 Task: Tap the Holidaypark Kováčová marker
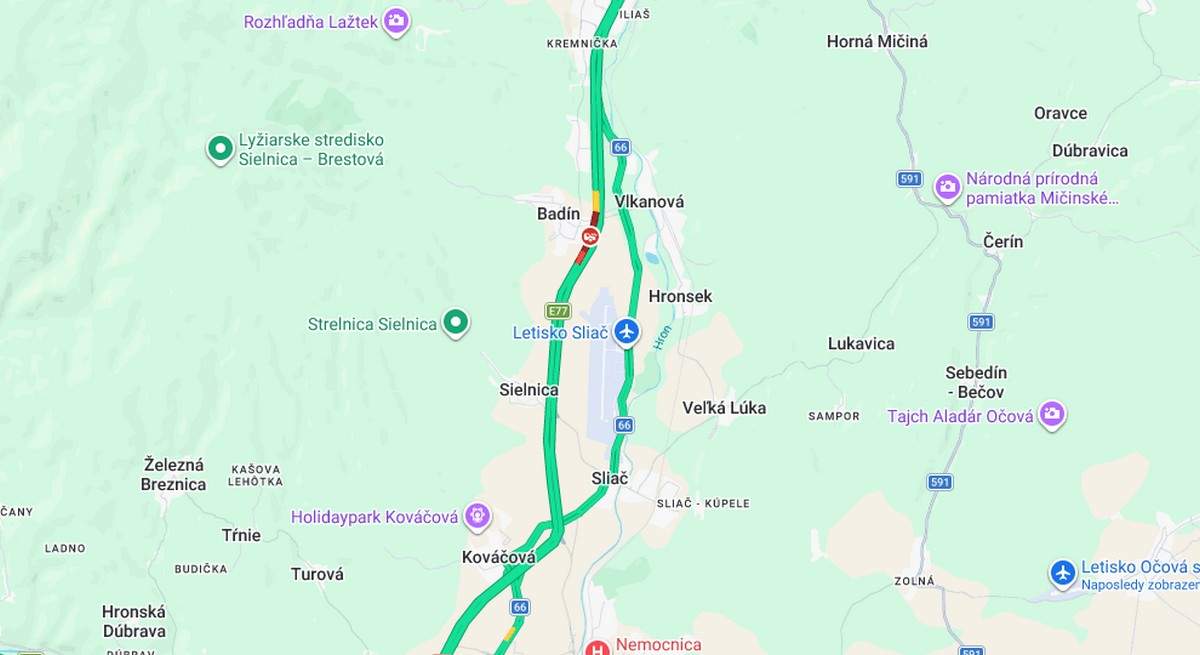478,515
